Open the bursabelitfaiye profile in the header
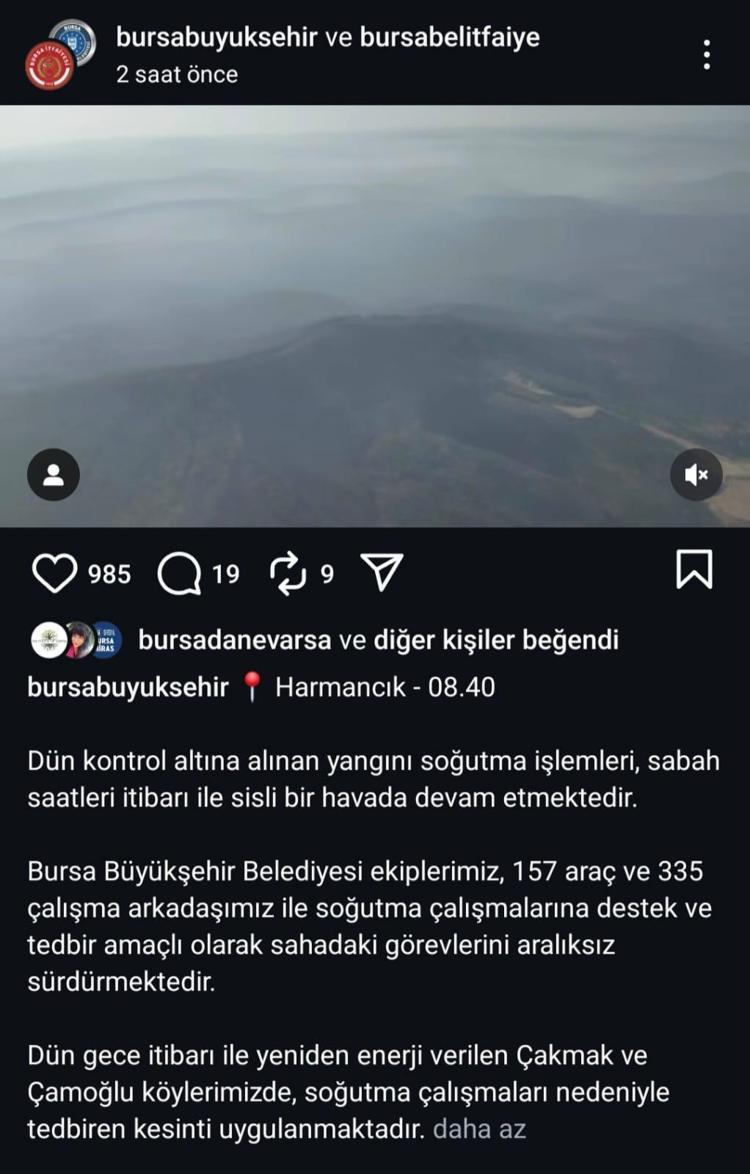The image size is (750, 1174). click(x=450, y=38)
